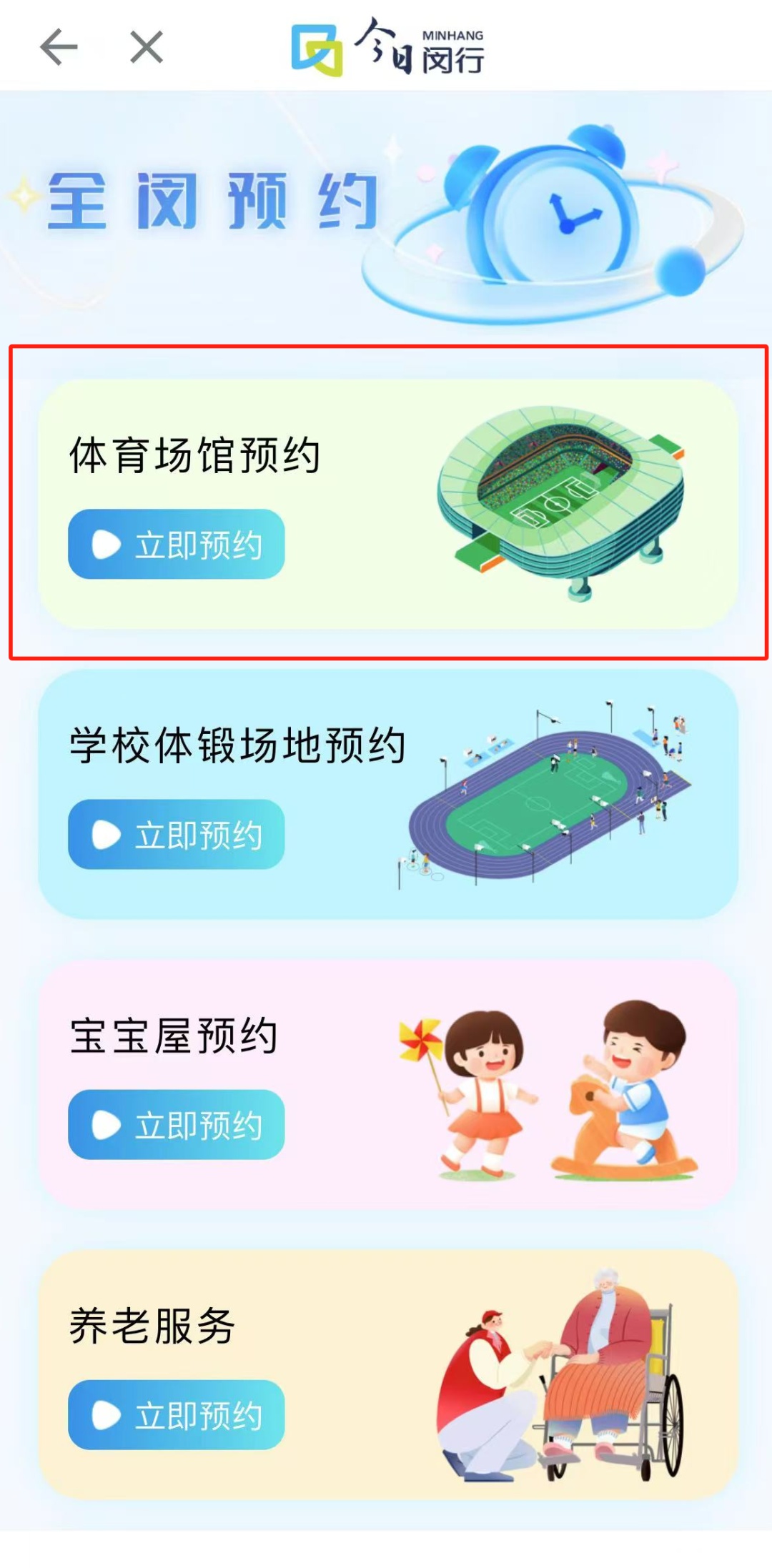The width and height of the screenshot is (772, 1568).
Task: Close the page with the X icon
Action: (147, 47)
